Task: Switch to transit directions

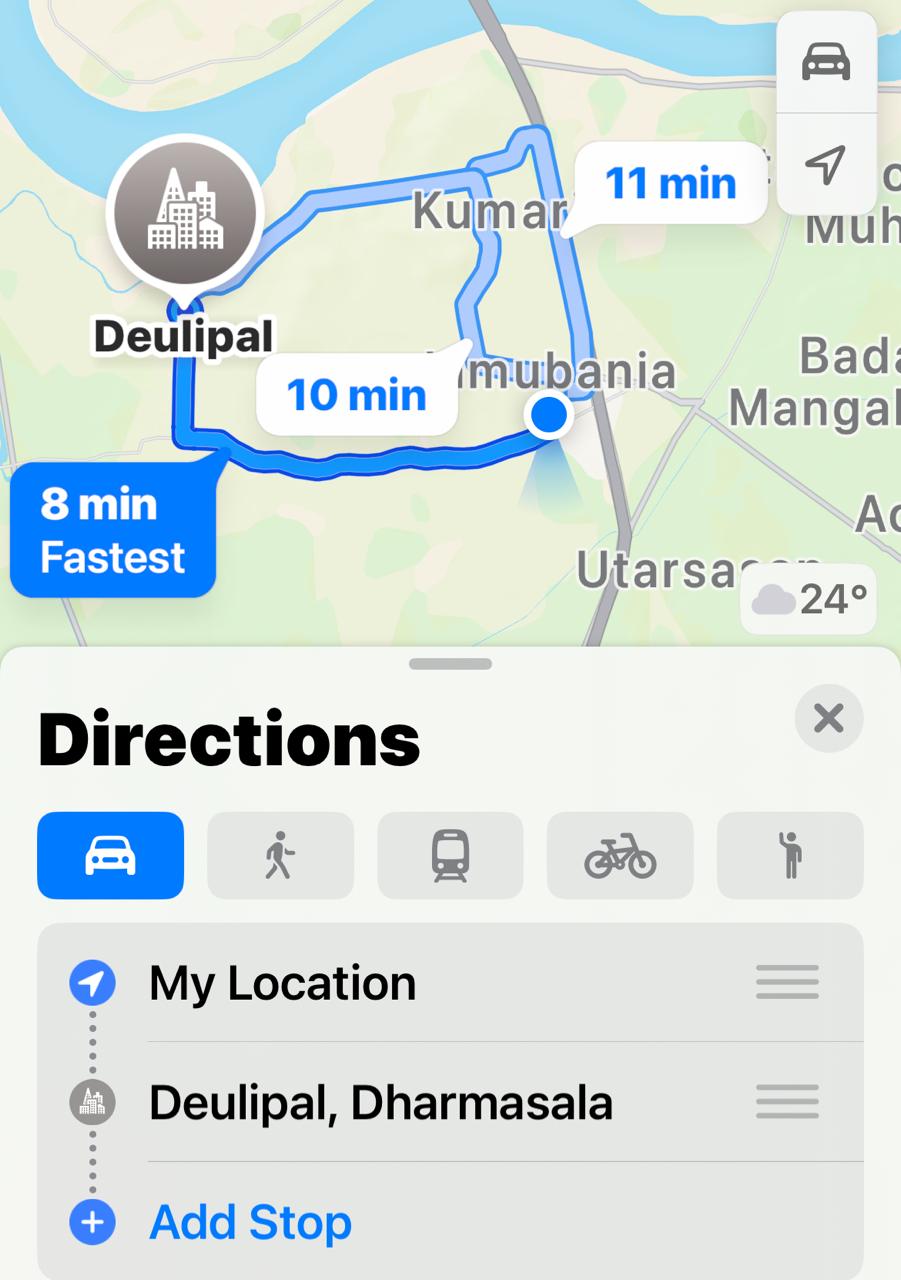Action: click(450, 856)
